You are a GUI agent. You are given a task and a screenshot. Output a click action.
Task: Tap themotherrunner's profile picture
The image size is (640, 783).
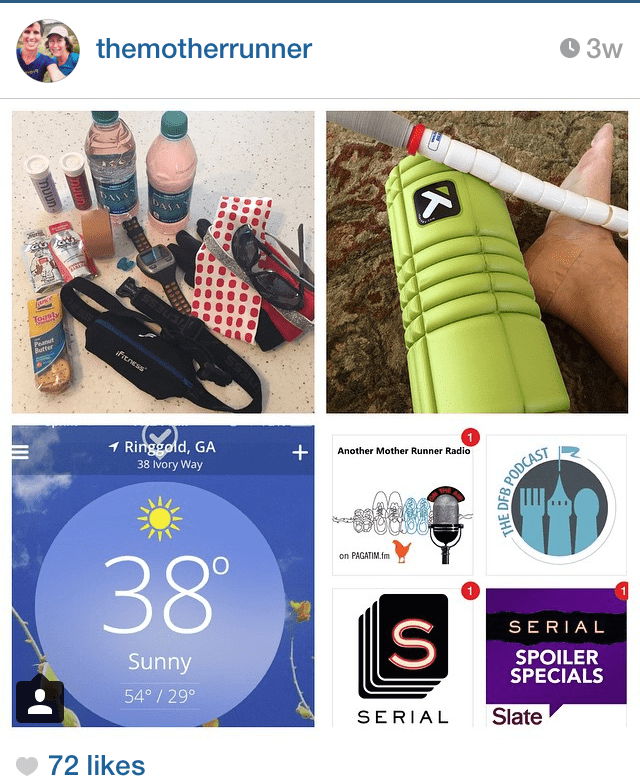coord(48,50)
